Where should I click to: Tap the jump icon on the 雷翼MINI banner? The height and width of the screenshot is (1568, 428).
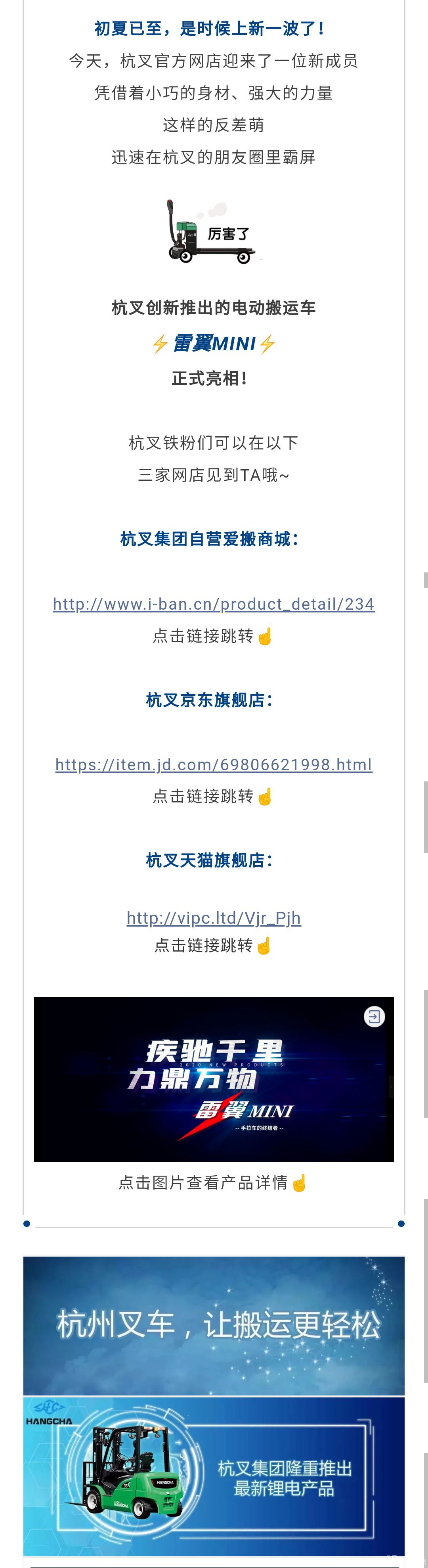click(x=374, y=1017)
